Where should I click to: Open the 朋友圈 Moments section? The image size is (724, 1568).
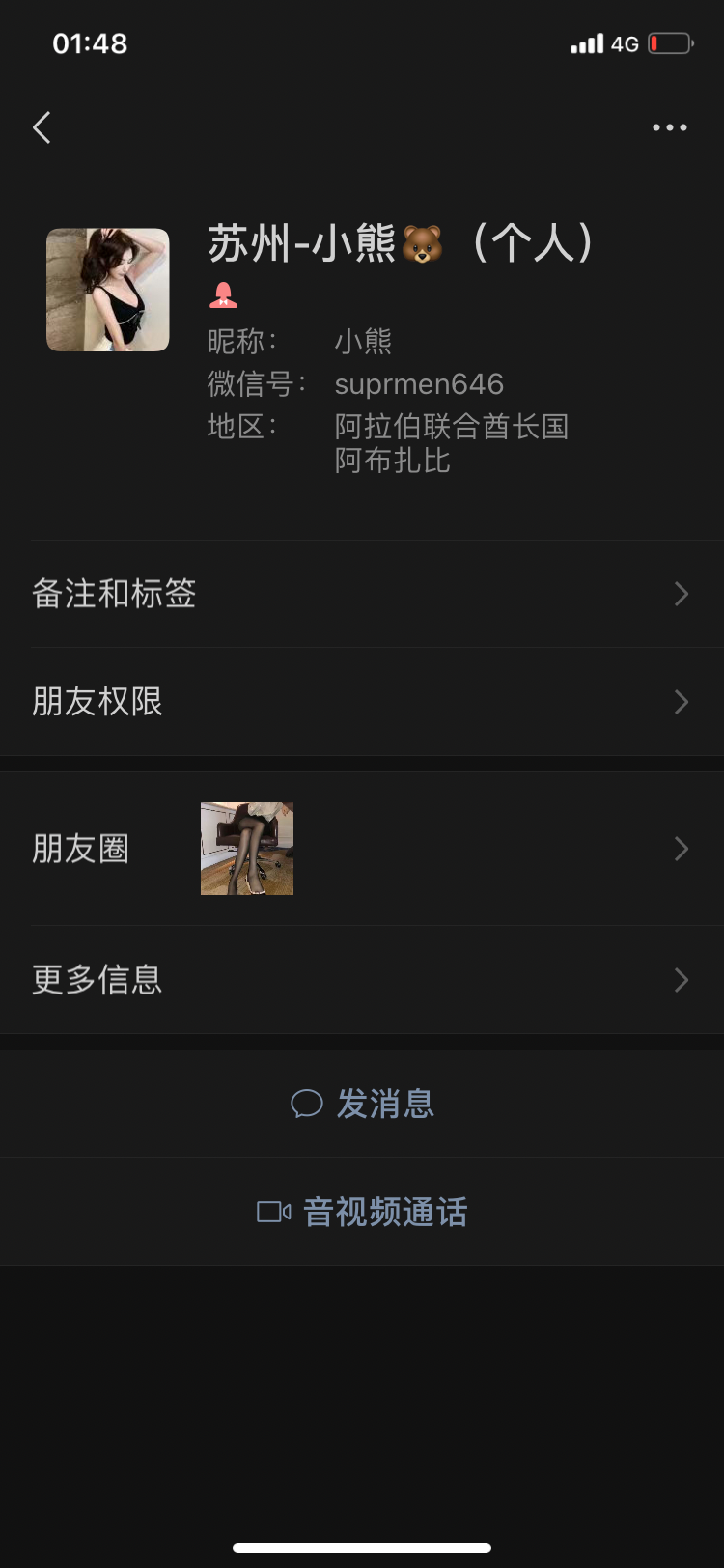(81, 849)
